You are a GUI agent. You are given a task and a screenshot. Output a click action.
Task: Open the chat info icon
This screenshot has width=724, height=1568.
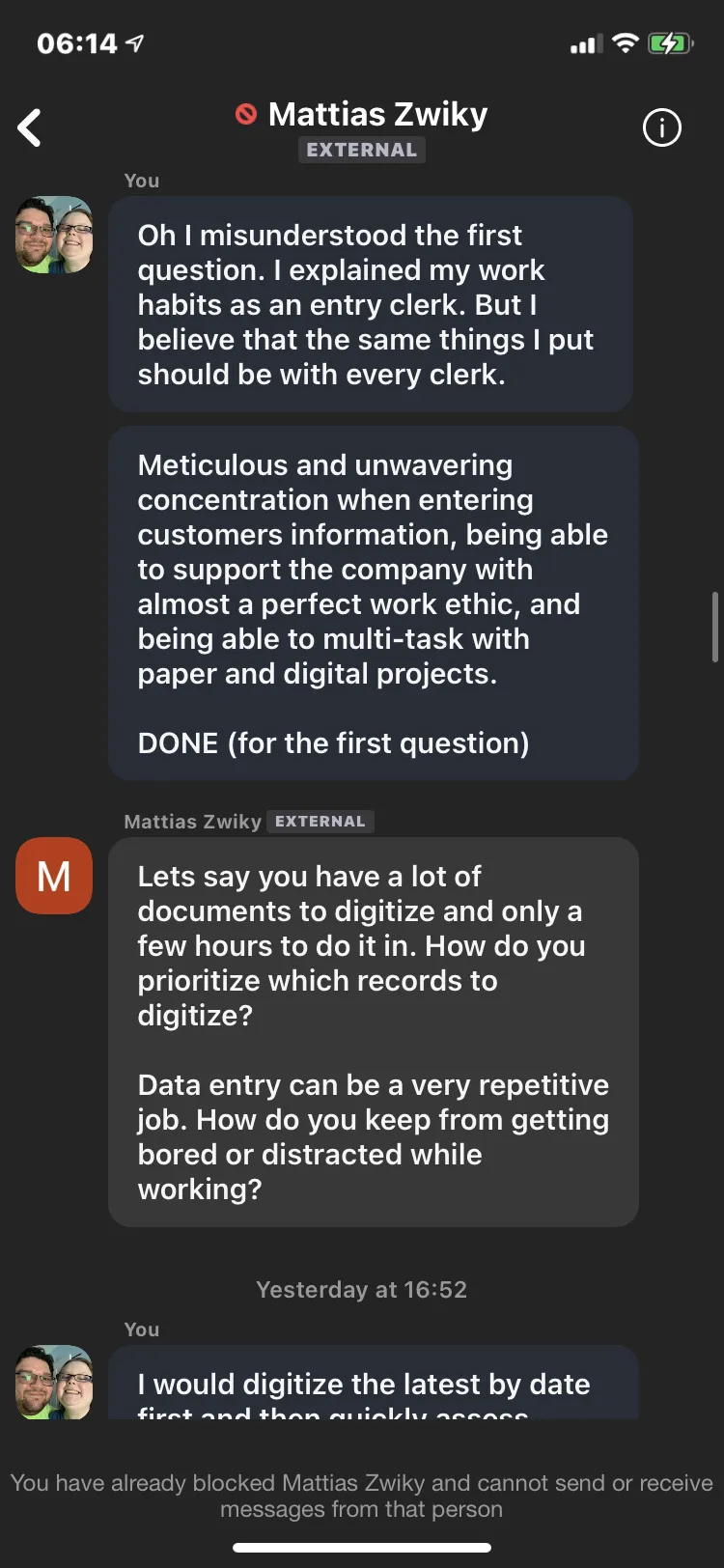[661, 127]
